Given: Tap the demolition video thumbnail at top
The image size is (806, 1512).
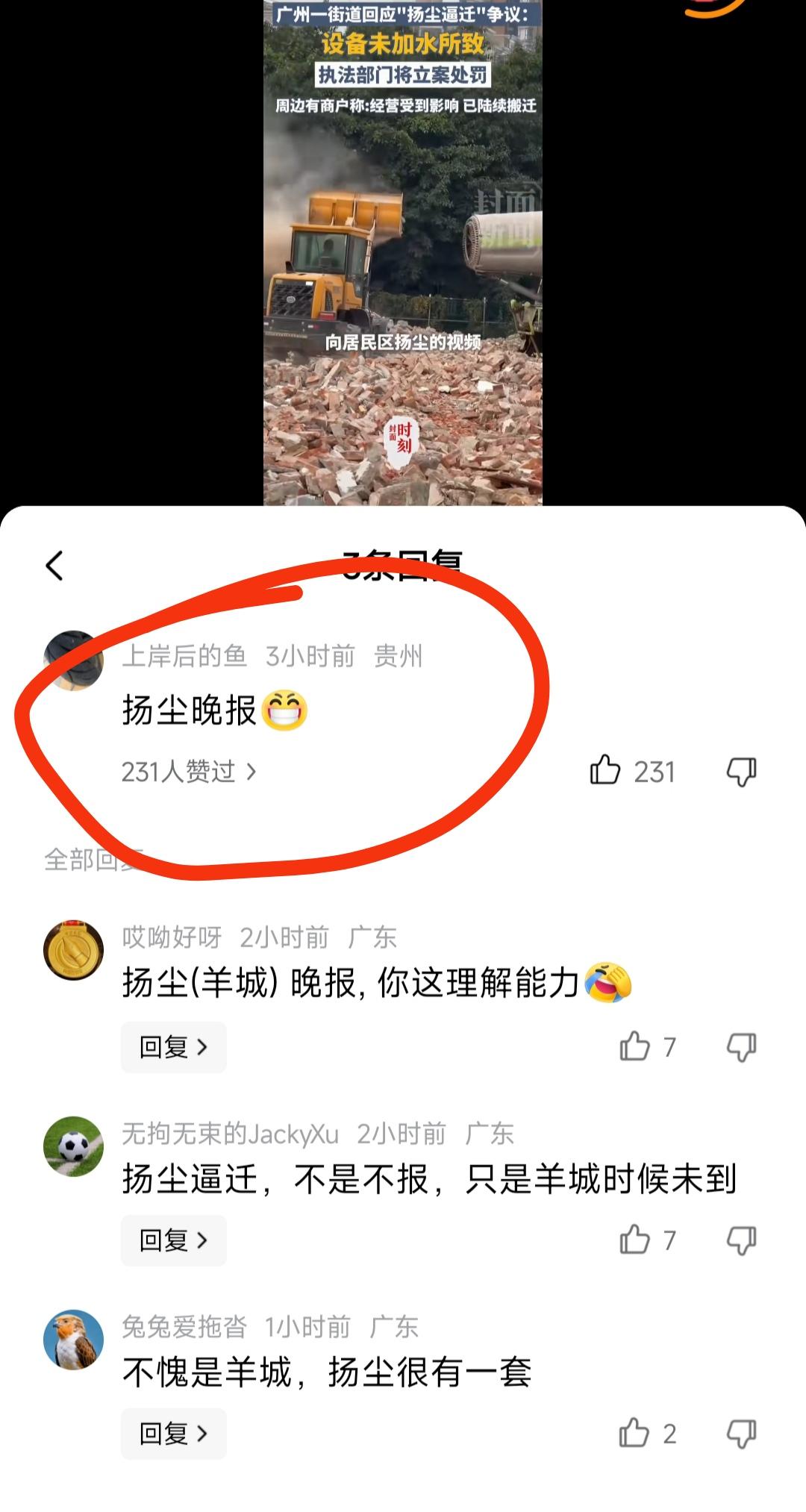Looking at the screenshot, I should 403,254.
